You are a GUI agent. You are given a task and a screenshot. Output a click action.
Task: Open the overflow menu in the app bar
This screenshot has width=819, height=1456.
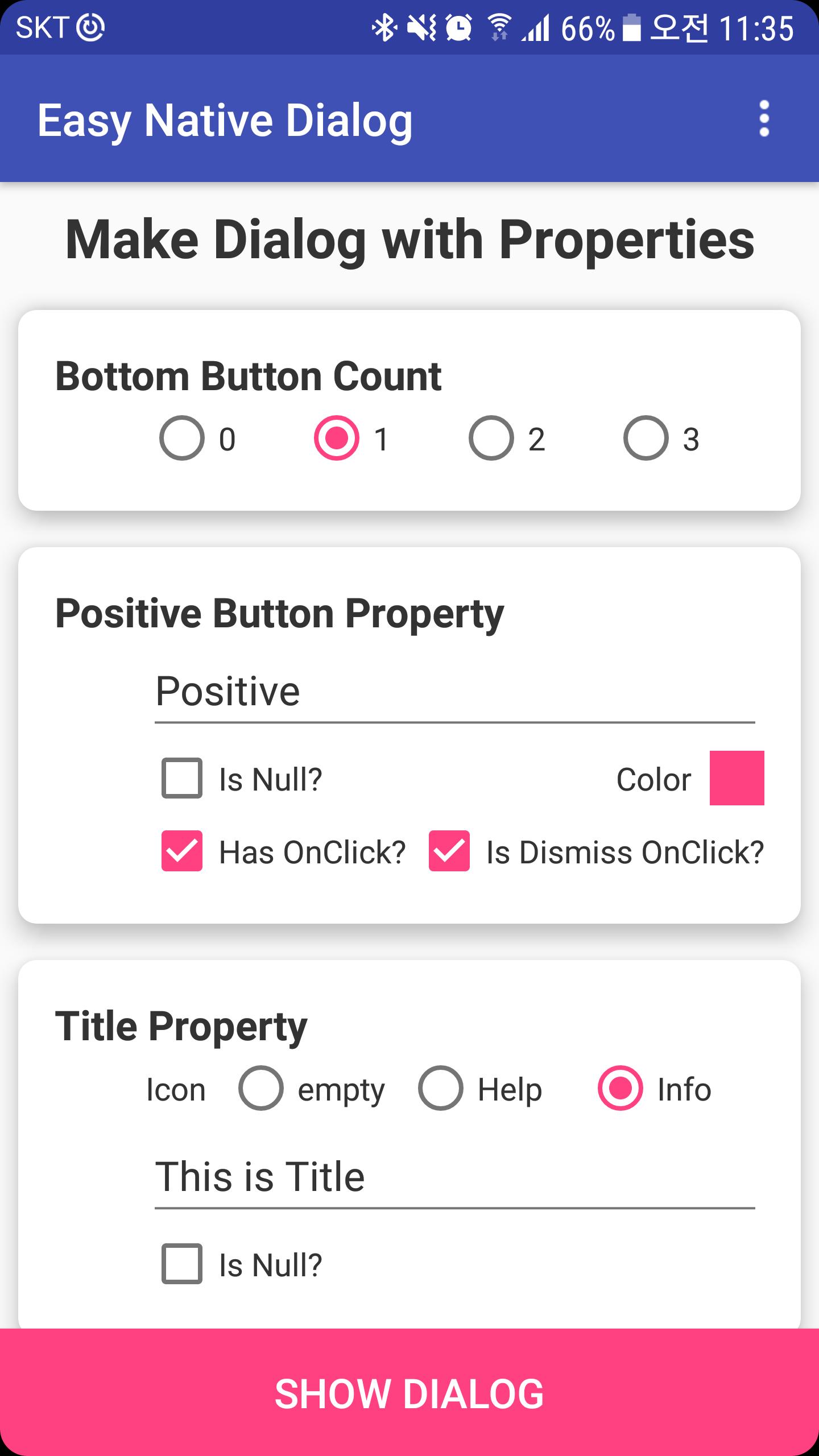(x=765, y=119)
